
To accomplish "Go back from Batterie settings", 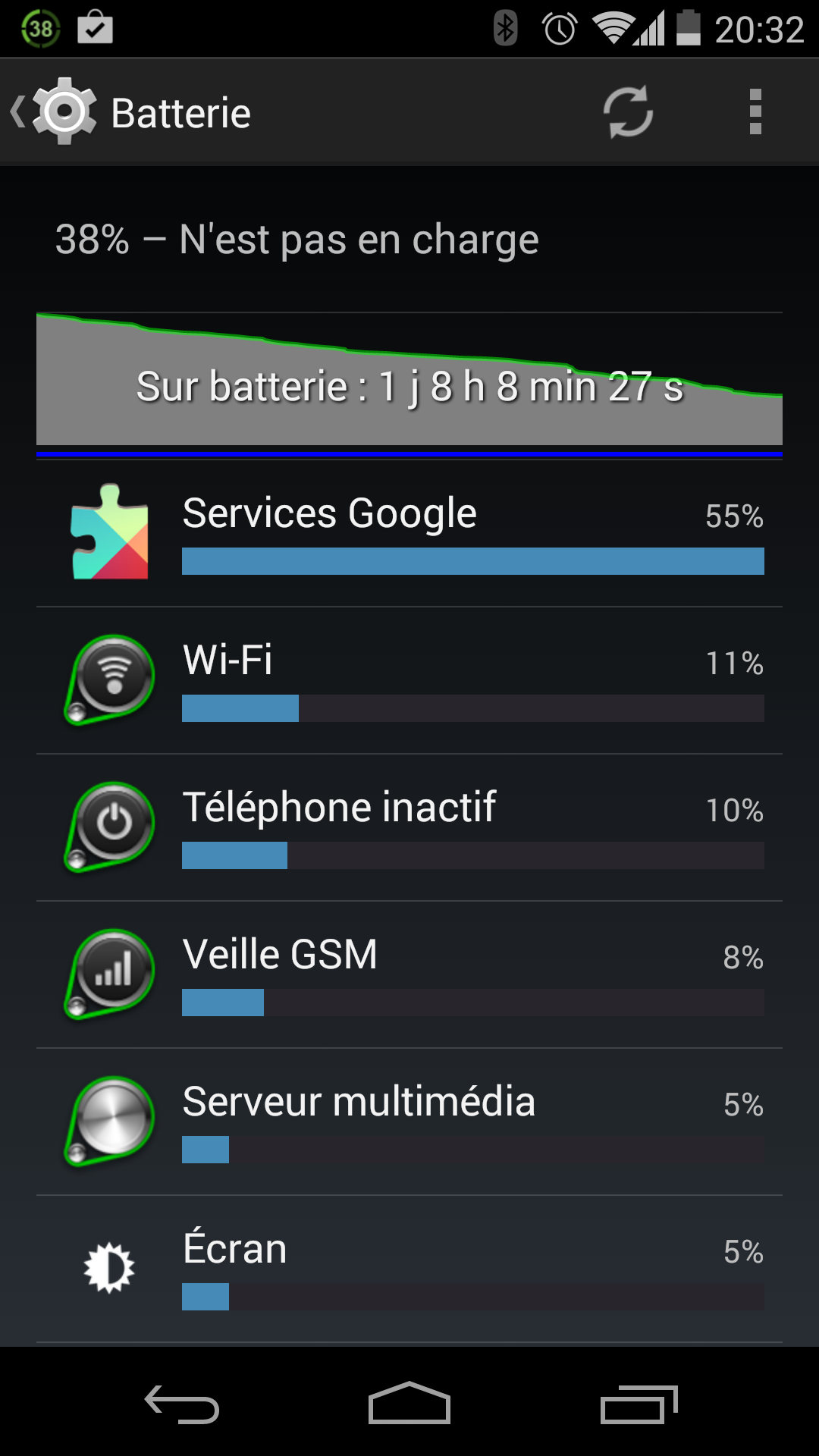I will click(53, 112).
